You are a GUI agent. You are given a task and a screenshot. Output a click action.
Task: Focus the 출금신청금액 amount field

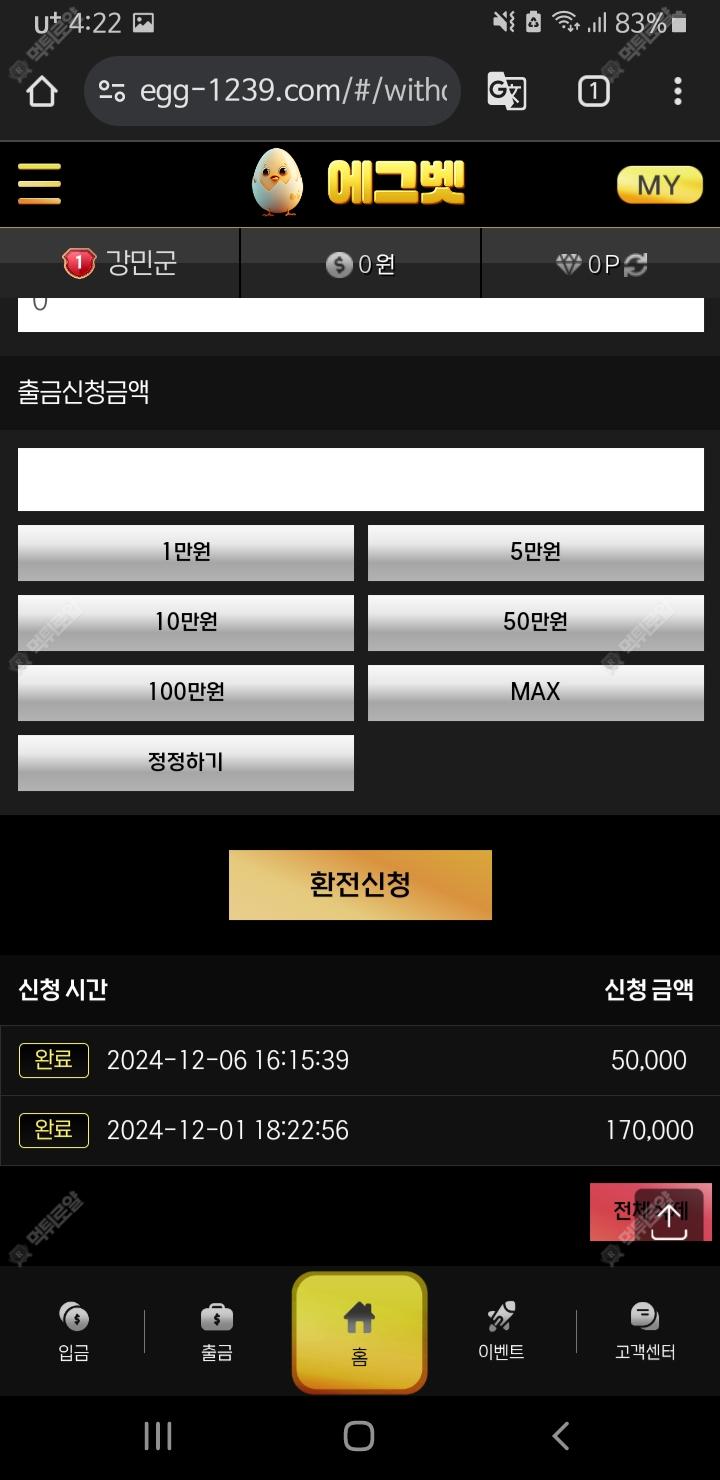pyautogui.click(x=360, y=479)
